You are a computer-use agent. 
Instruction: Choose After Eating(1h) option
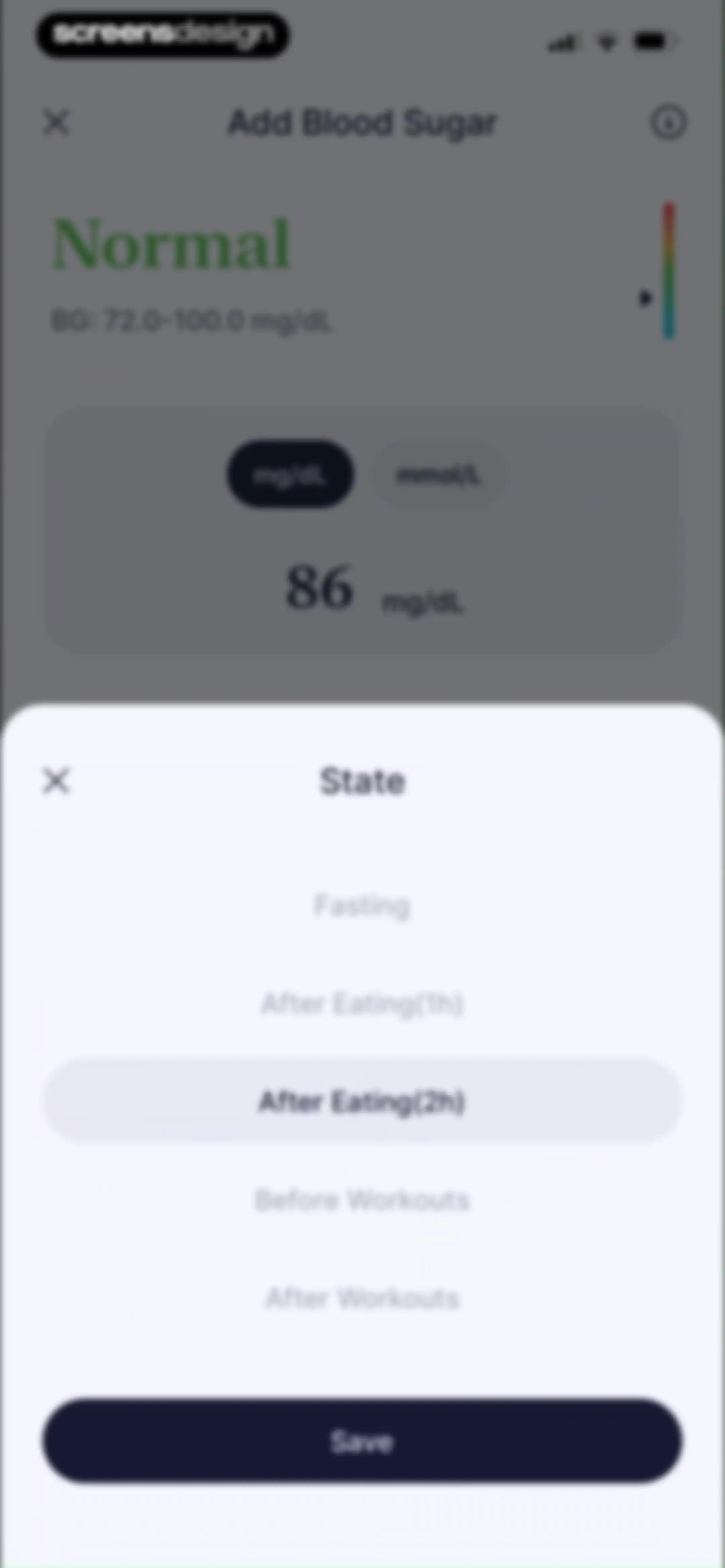[x=362, y=1004]
